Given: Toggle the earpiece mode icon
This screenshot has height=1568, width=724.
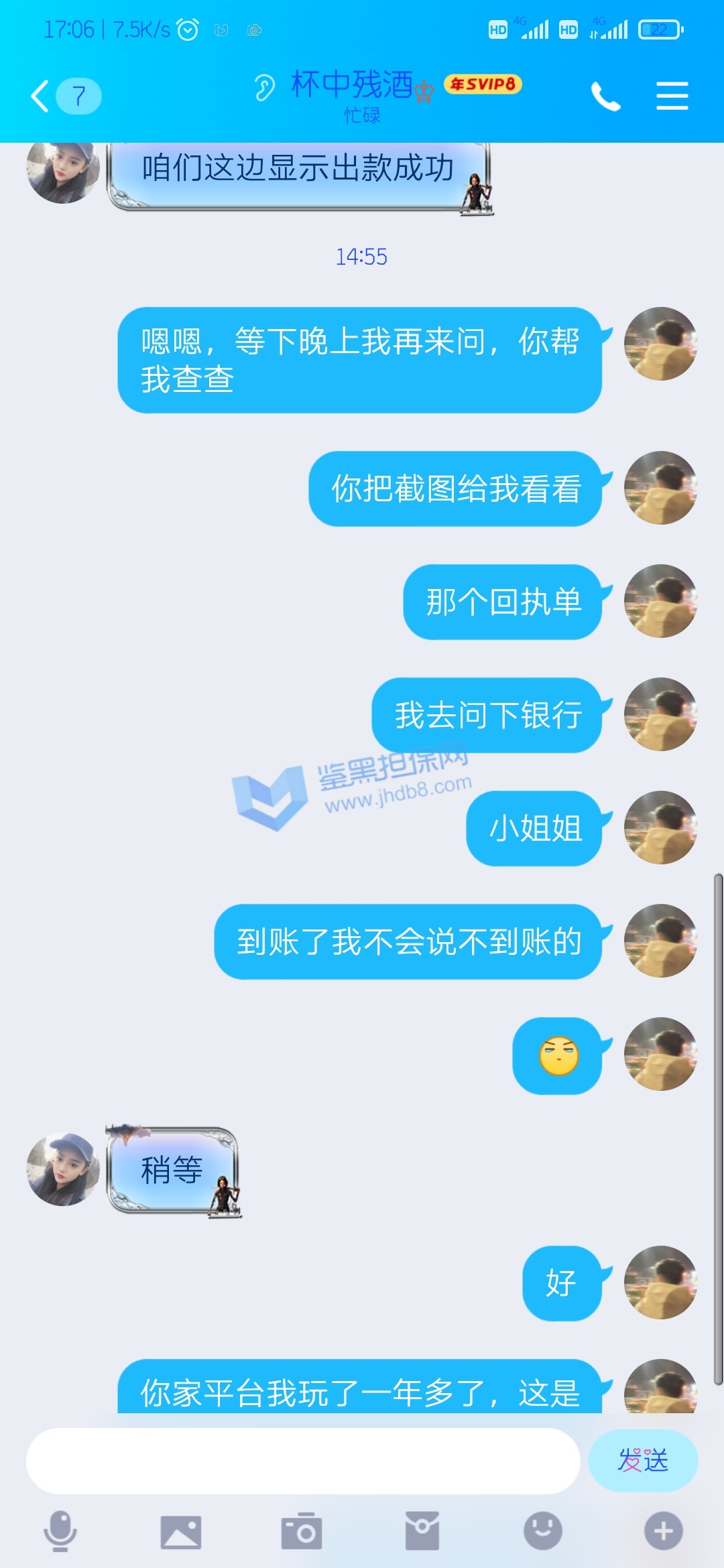Looking at the screenshot, I should (x=265, y=87).
